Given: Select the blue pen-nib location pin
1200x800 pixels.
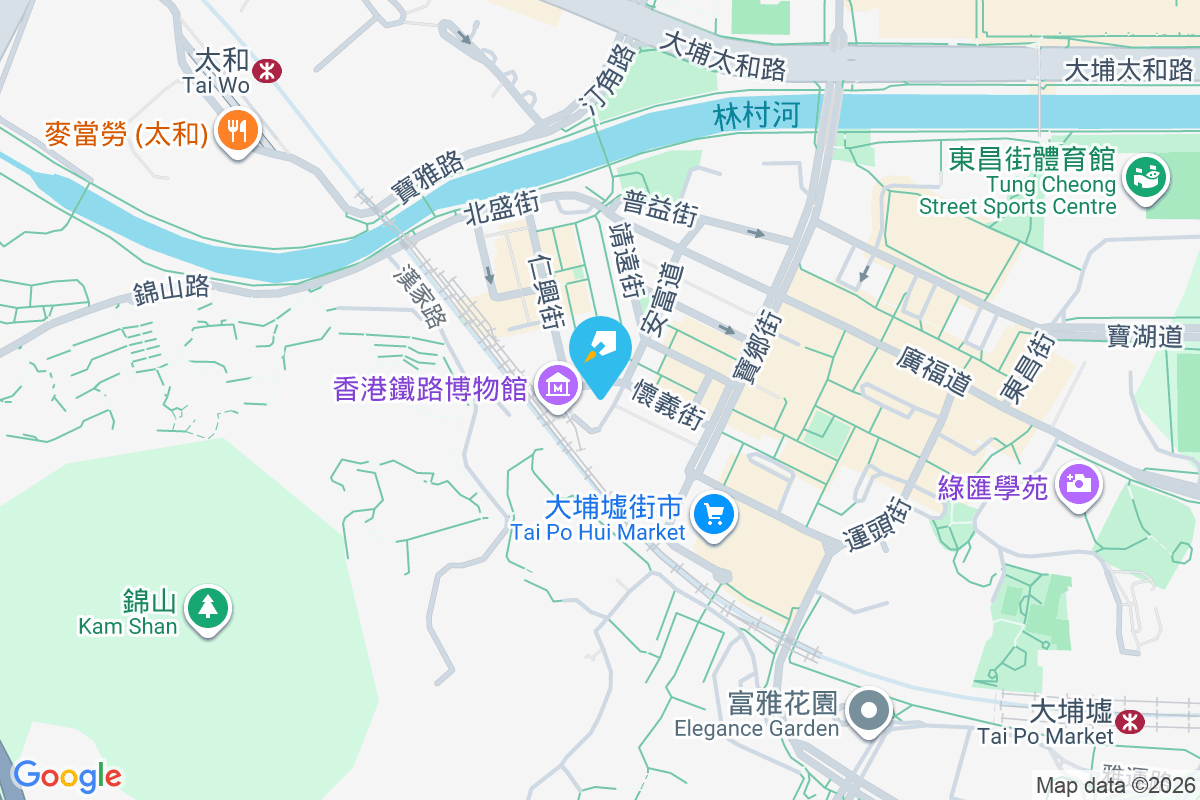Looking at the screenshot, I should point(600,350).
